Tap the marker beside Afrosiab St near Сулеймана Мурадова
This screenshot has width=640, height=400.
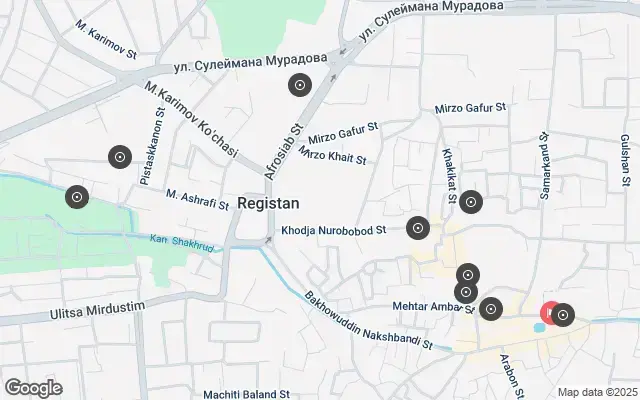click(x=298, y=85)
